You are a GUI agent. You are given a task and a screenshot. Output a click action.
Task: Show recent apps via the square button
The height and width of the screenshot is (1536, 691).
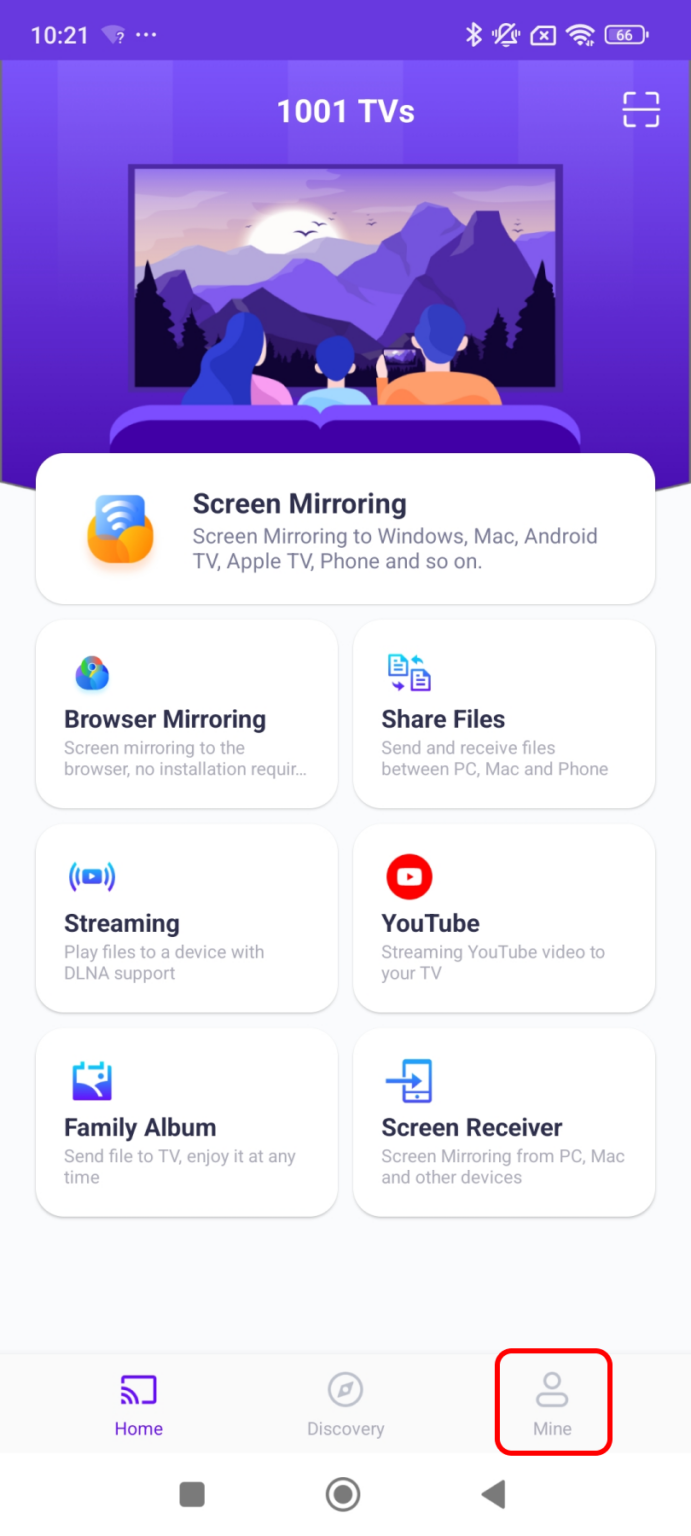(x=192, y=1494)
